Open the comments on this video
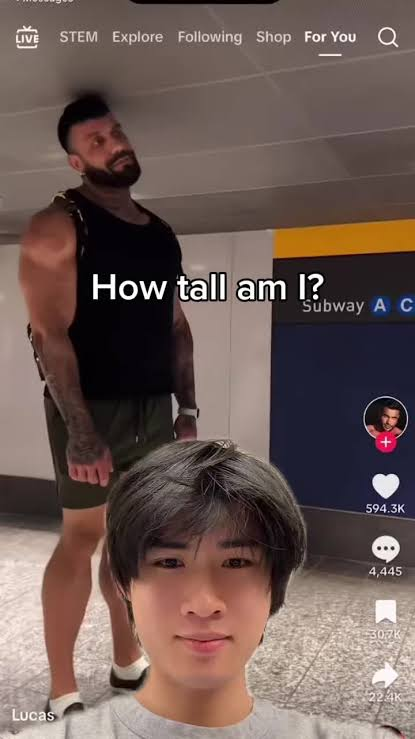Image resolution: width=415 pixels, height=739 pixels. point(385,550)
